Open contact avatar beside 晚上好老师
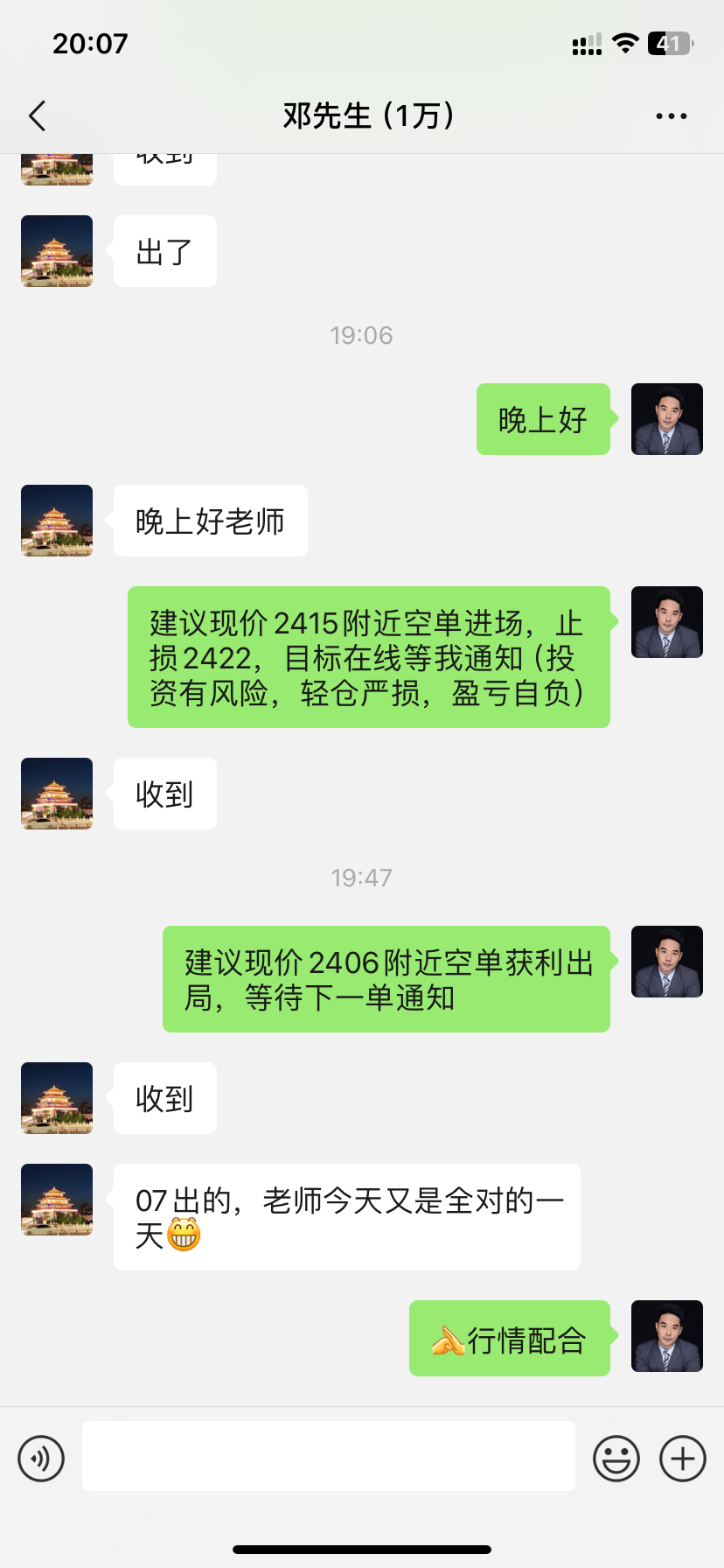 click(57, 521)
